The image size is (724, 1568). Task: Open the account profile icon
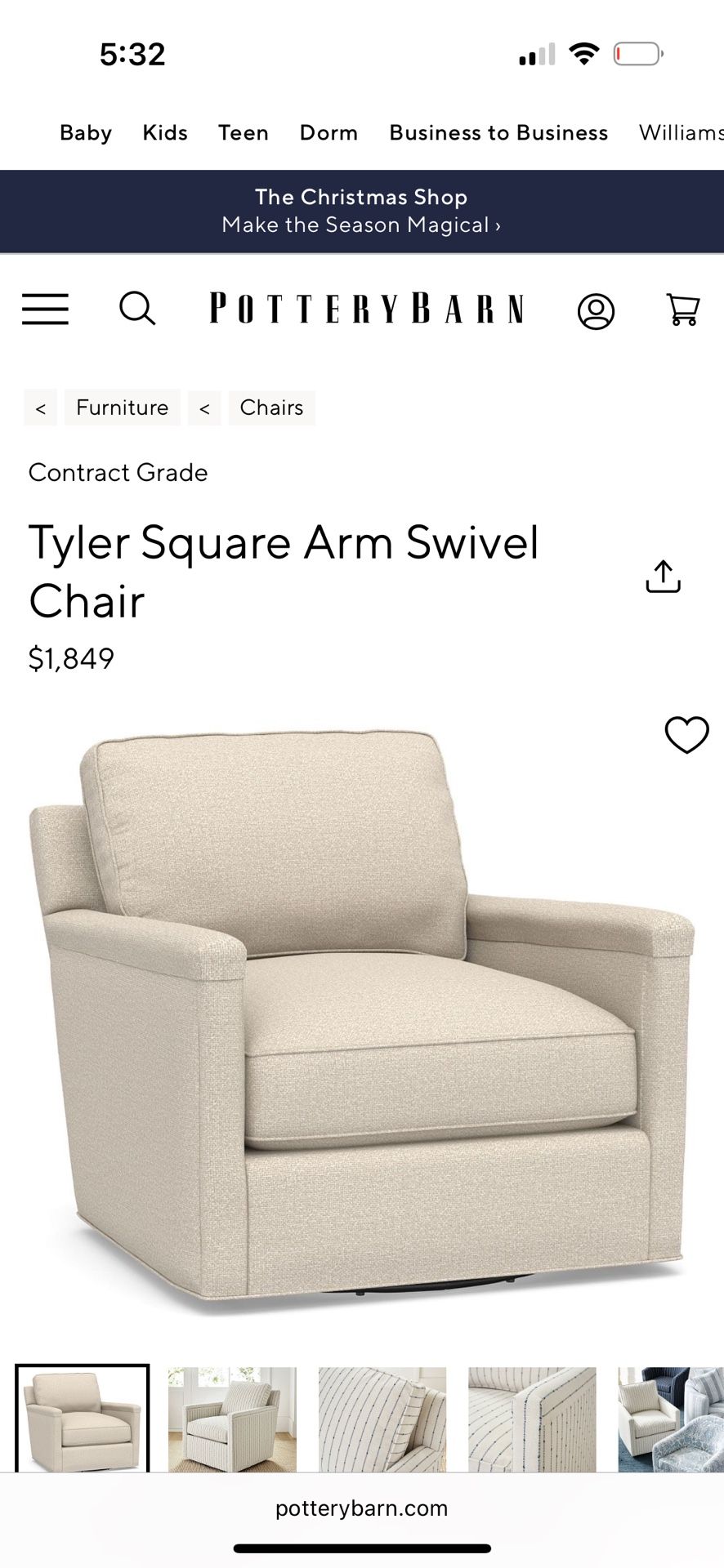pos(596,311)
